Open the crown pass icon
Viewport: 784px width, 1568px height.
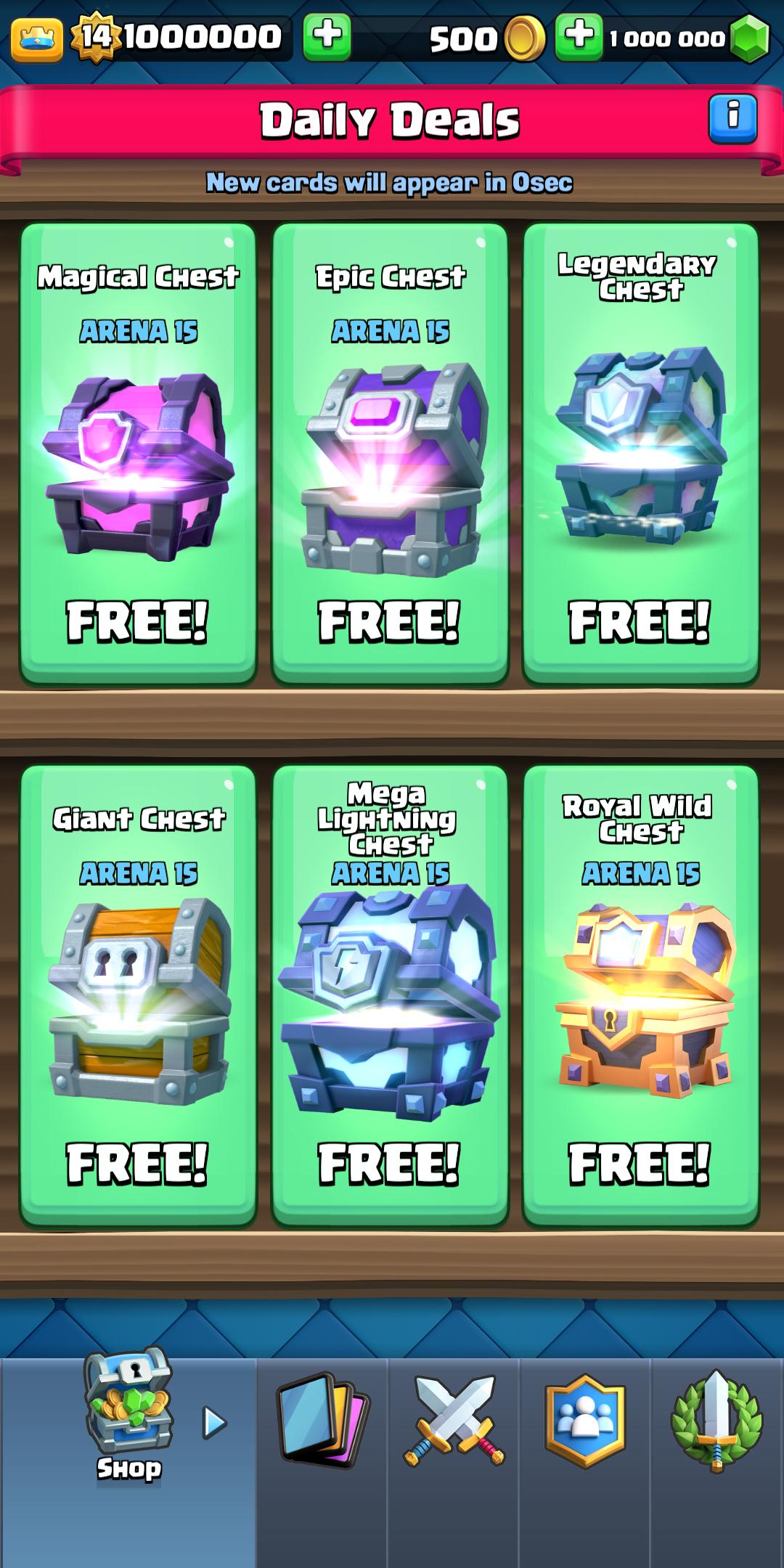click(36, 38)
